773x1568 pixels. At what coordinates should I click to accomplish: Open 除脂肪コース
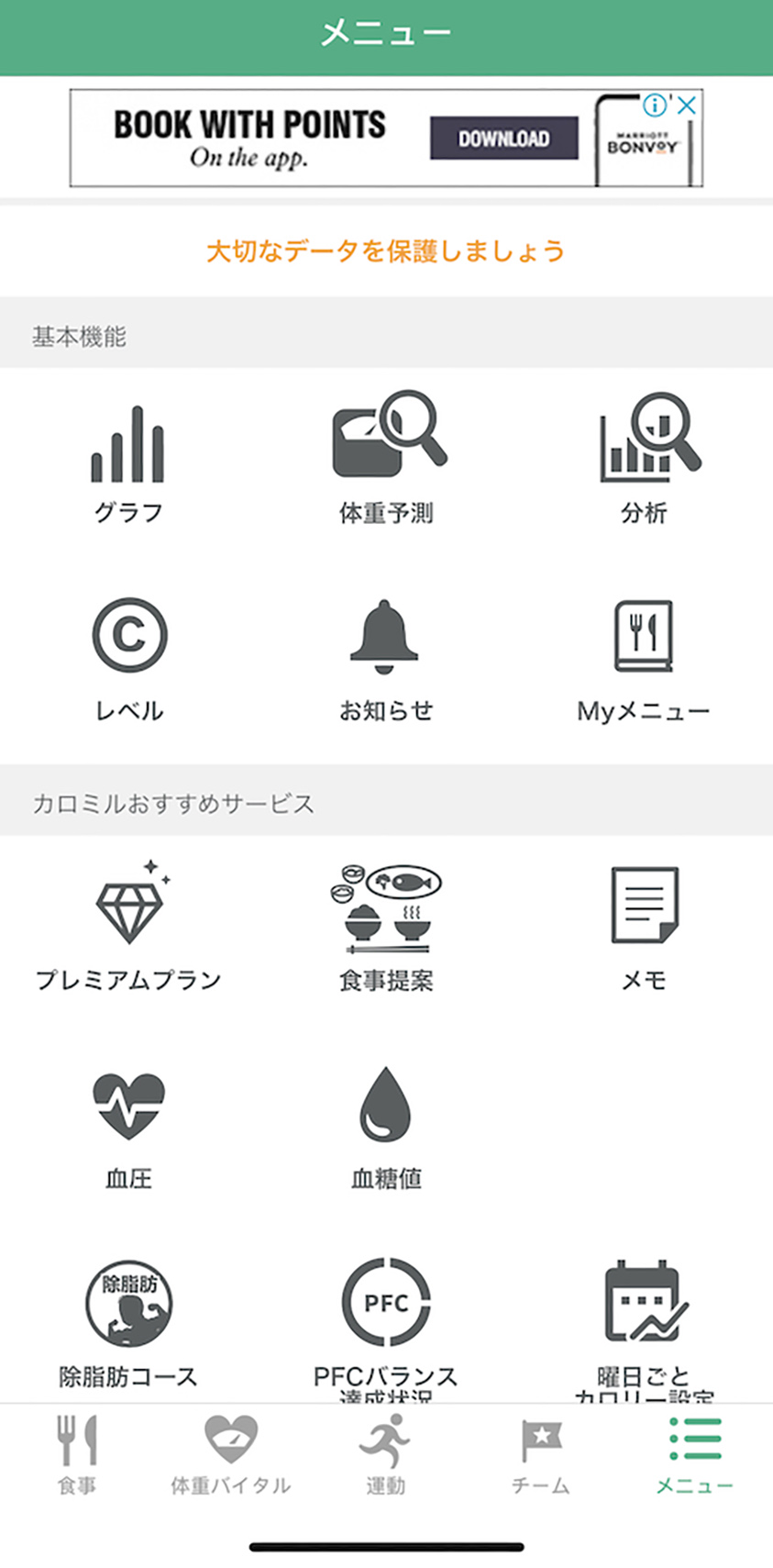(129, 1325)
